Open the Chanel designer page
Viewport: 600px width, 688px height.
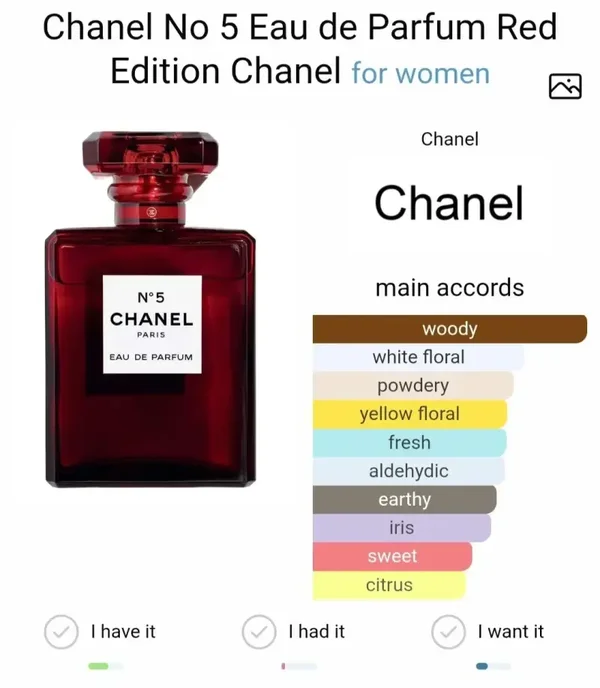tap(449, 202)
